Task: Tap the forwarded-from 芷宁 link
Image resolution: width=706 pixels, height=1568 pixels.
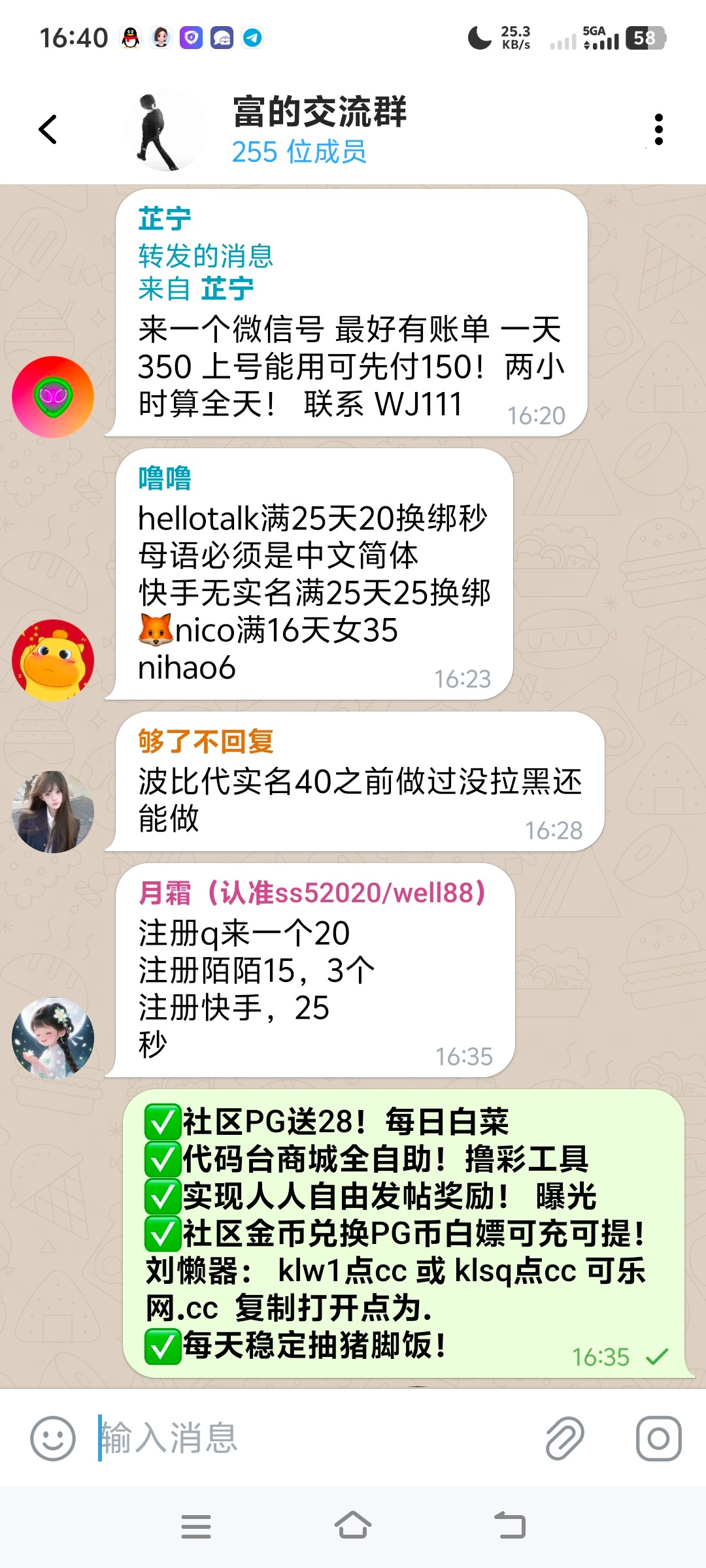Action: click(x=226, y=288)
